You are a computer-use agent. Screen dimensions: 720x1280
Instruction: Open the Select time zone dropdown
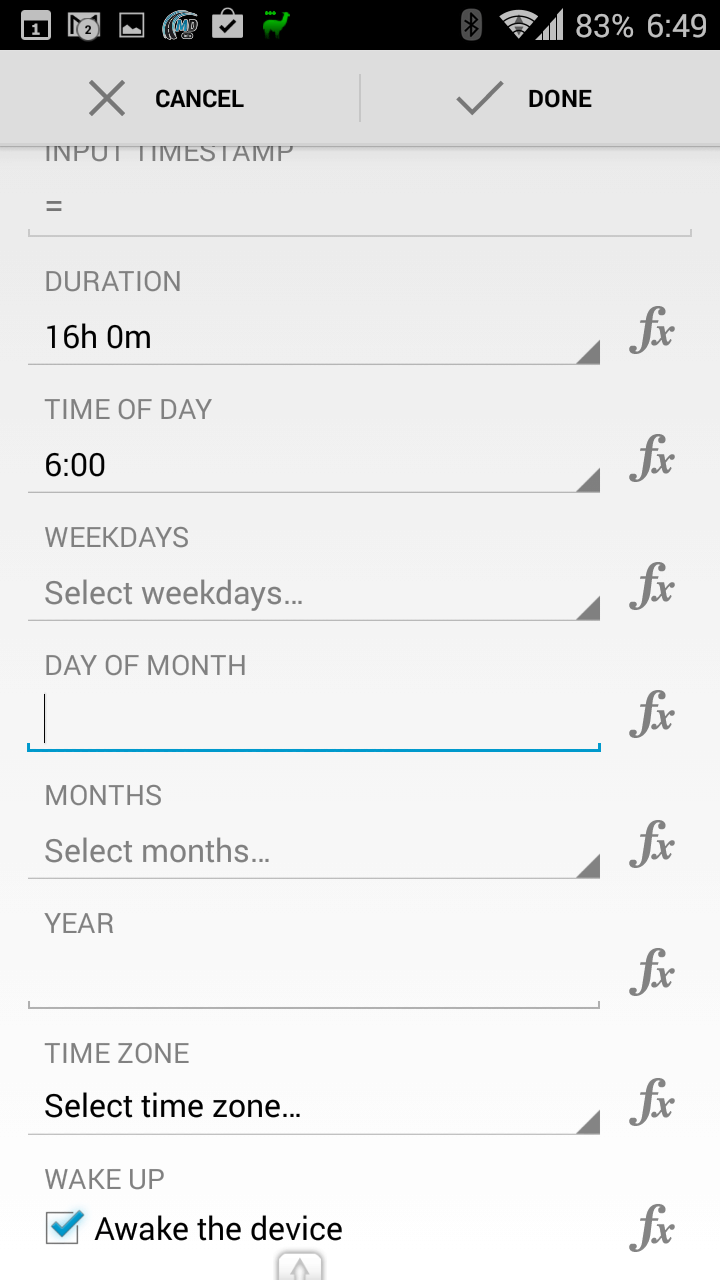tap(314, 1108)
